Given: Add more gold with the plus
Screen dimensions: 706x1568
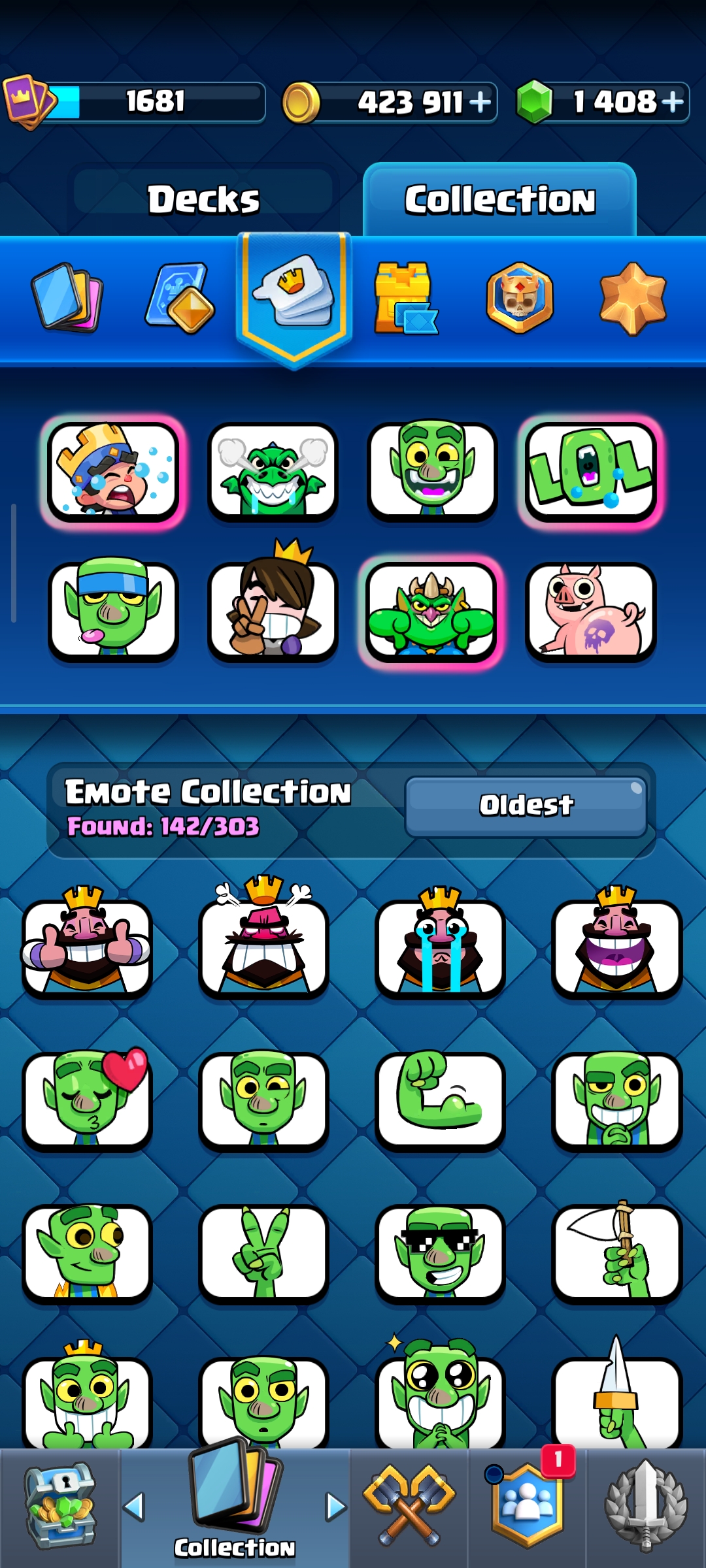Looking at the screenshot, I should (480, 102).
